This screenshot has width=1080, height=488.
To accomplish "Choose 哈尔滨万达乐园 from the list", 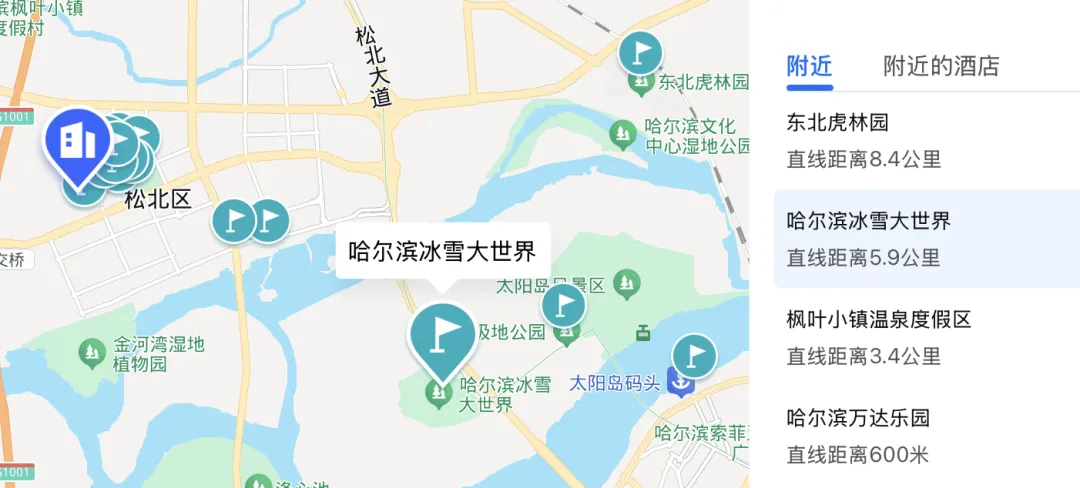I will pyautogui.click(x=925, y=435).
